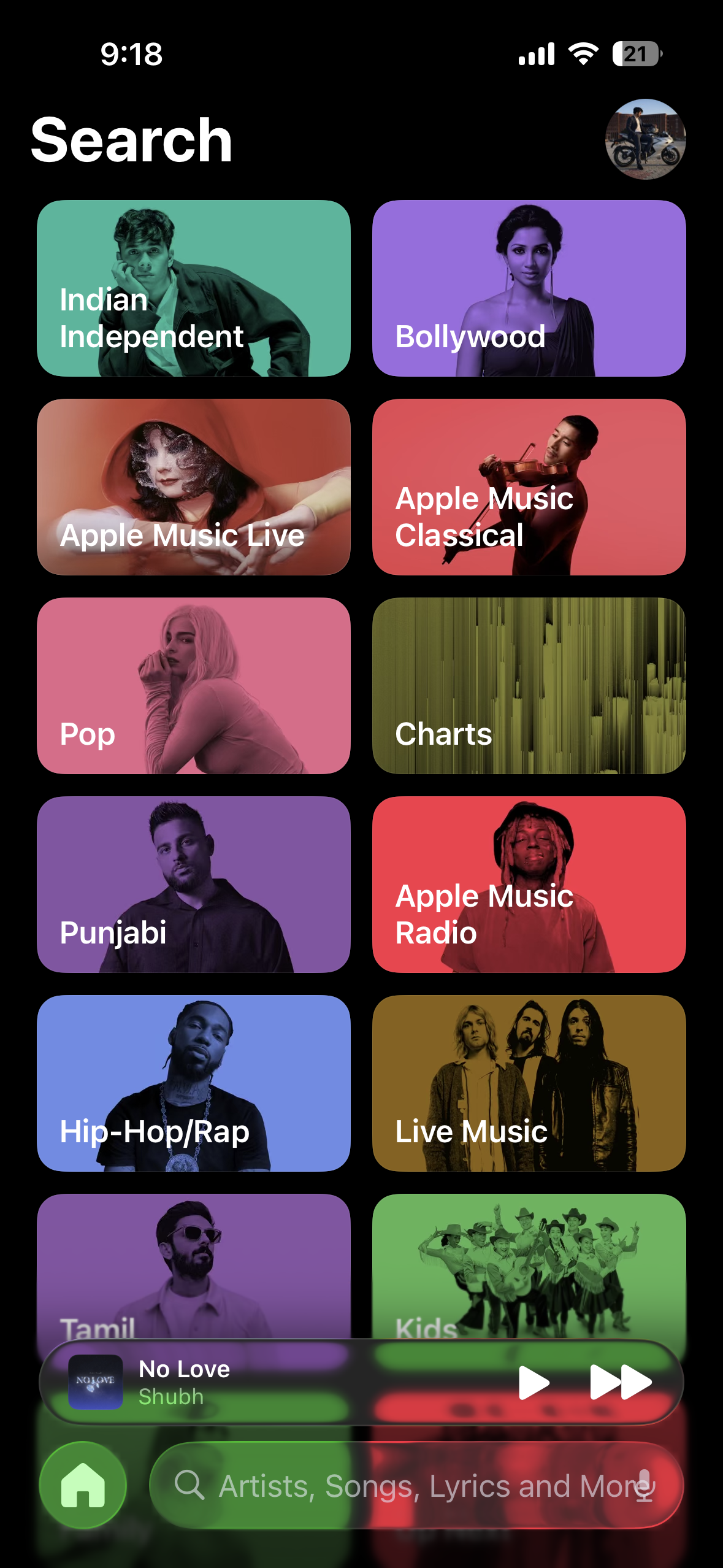Go to the Home tab

pos(83,1485)
